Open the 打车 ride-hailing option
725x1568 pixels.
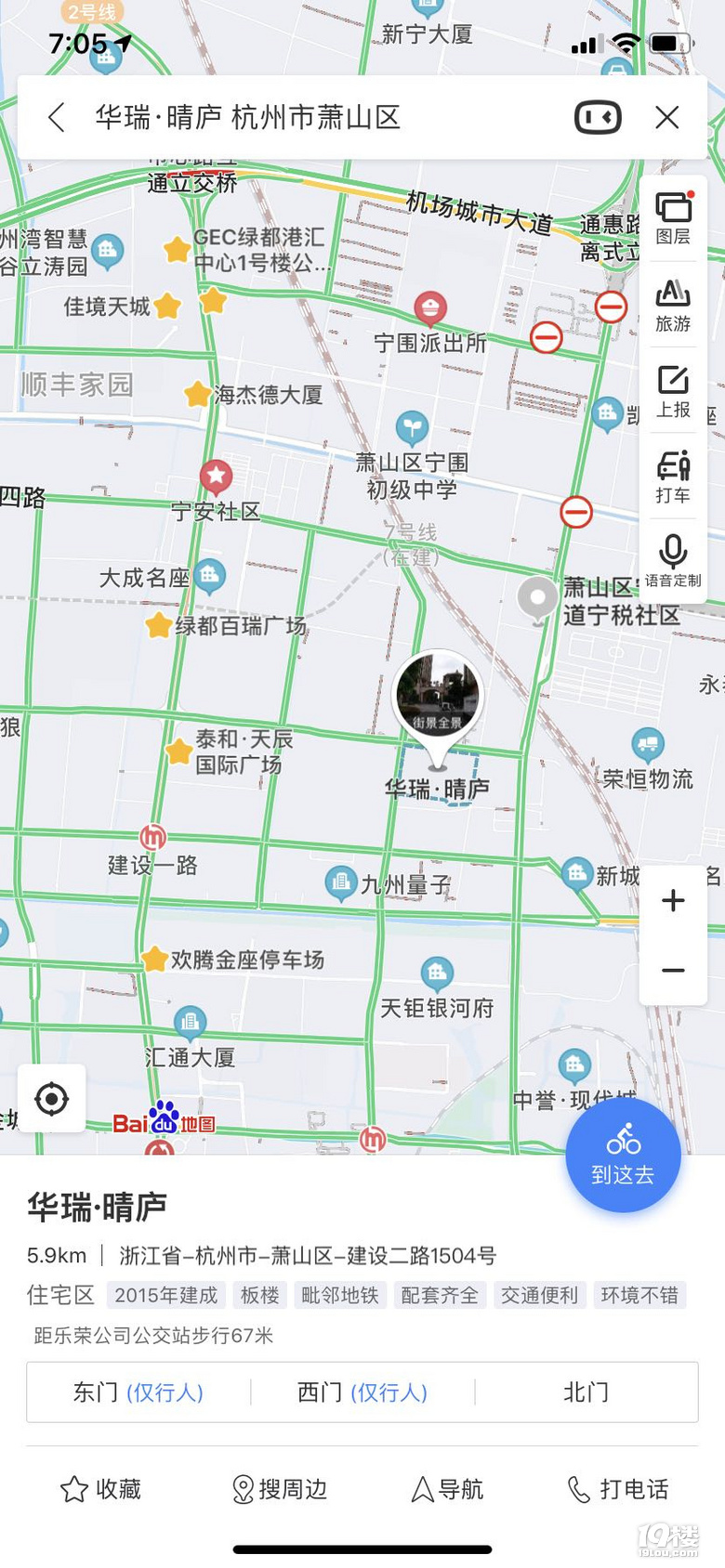(x=673, y=477)
